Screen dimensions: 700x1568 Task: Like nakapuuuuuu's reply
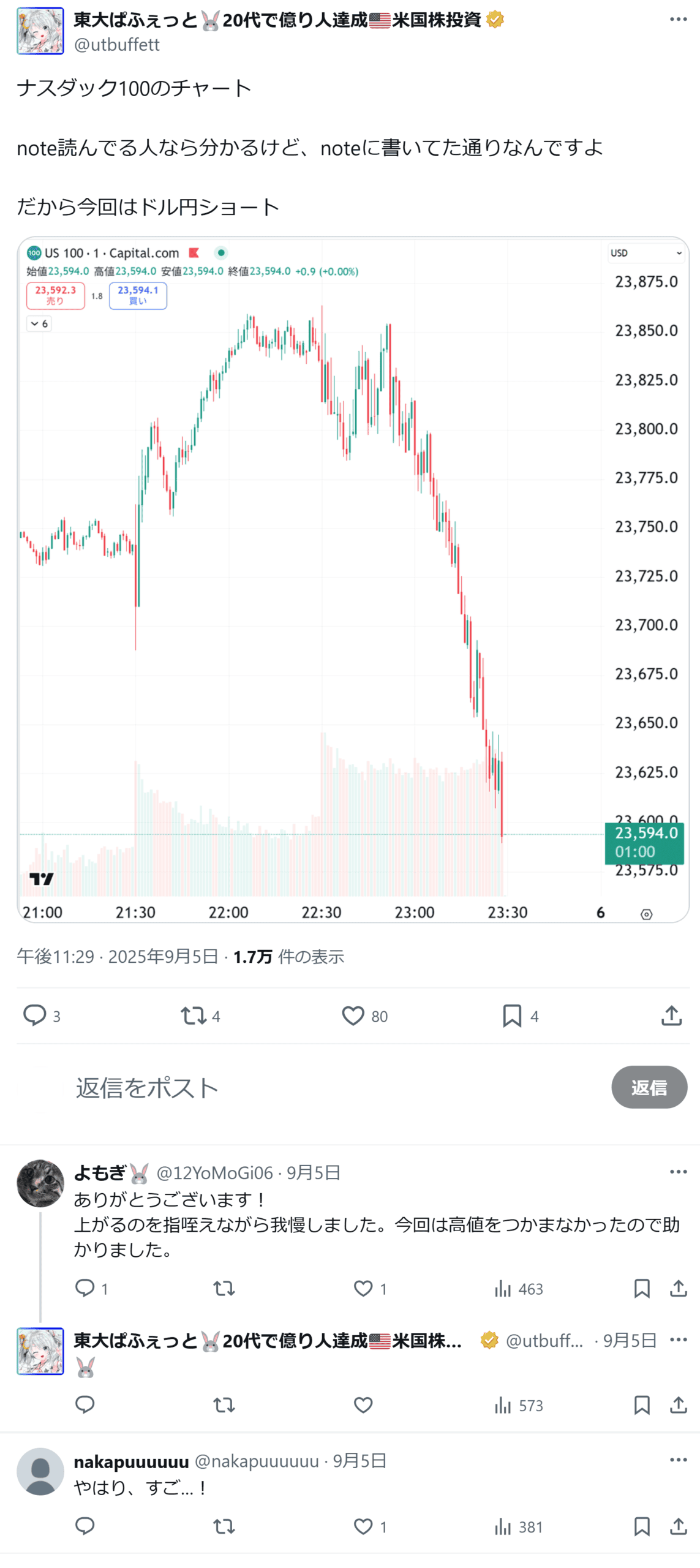363,1526
